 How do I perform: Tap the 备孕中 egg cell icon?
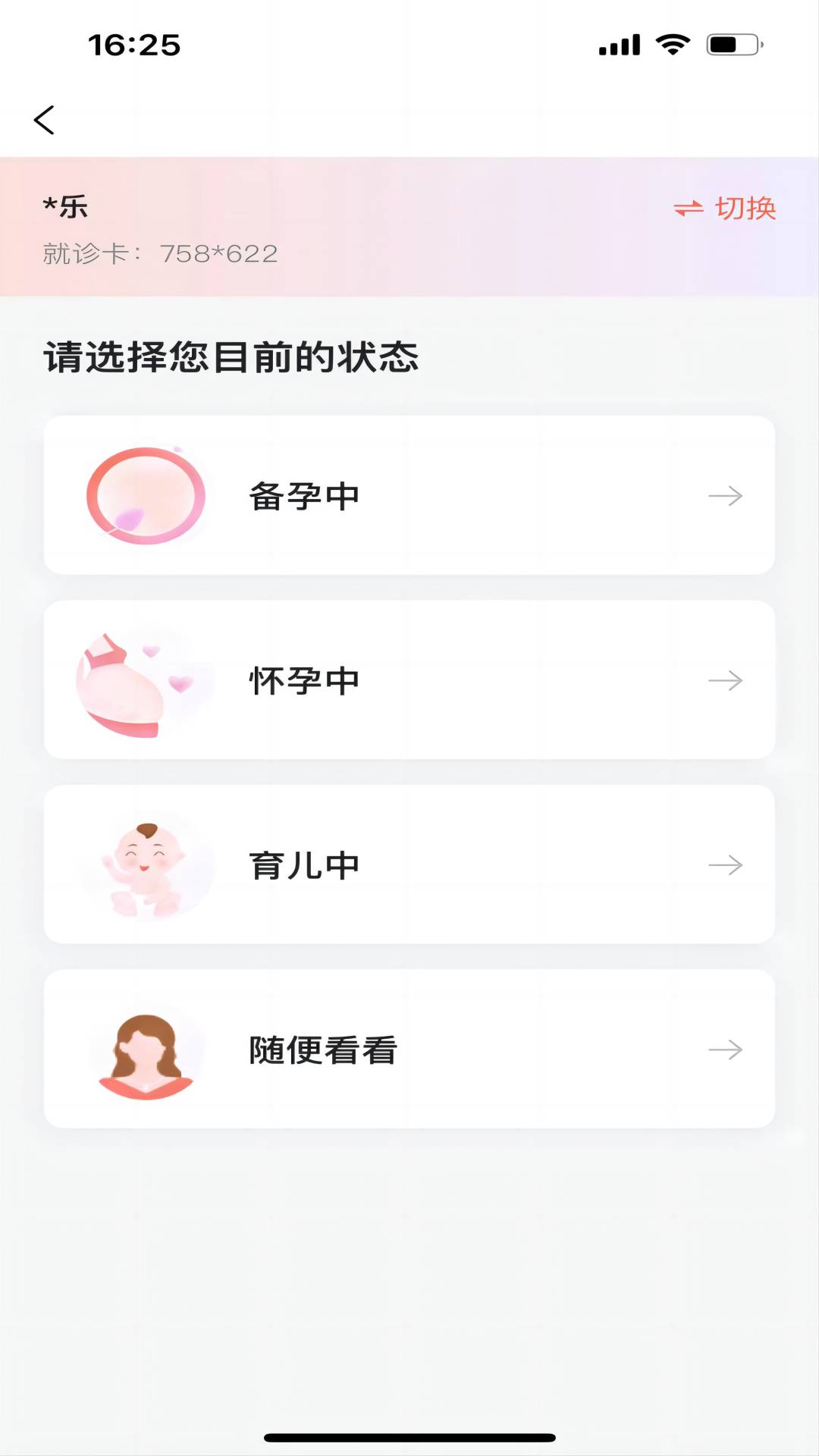point(147,495)
